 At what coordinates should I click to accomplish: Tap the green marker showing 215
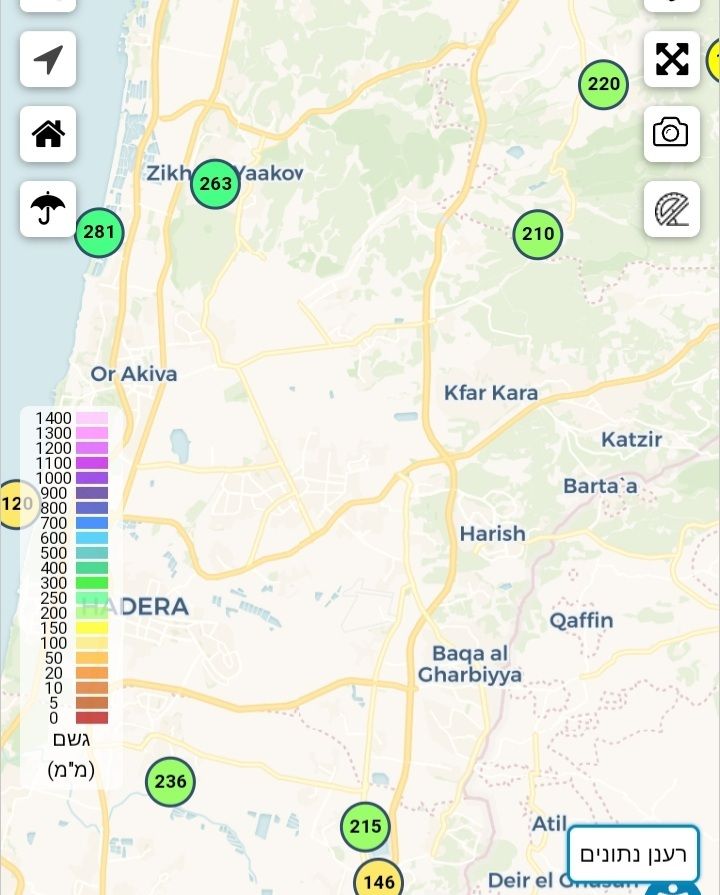[x=365, y=827]
